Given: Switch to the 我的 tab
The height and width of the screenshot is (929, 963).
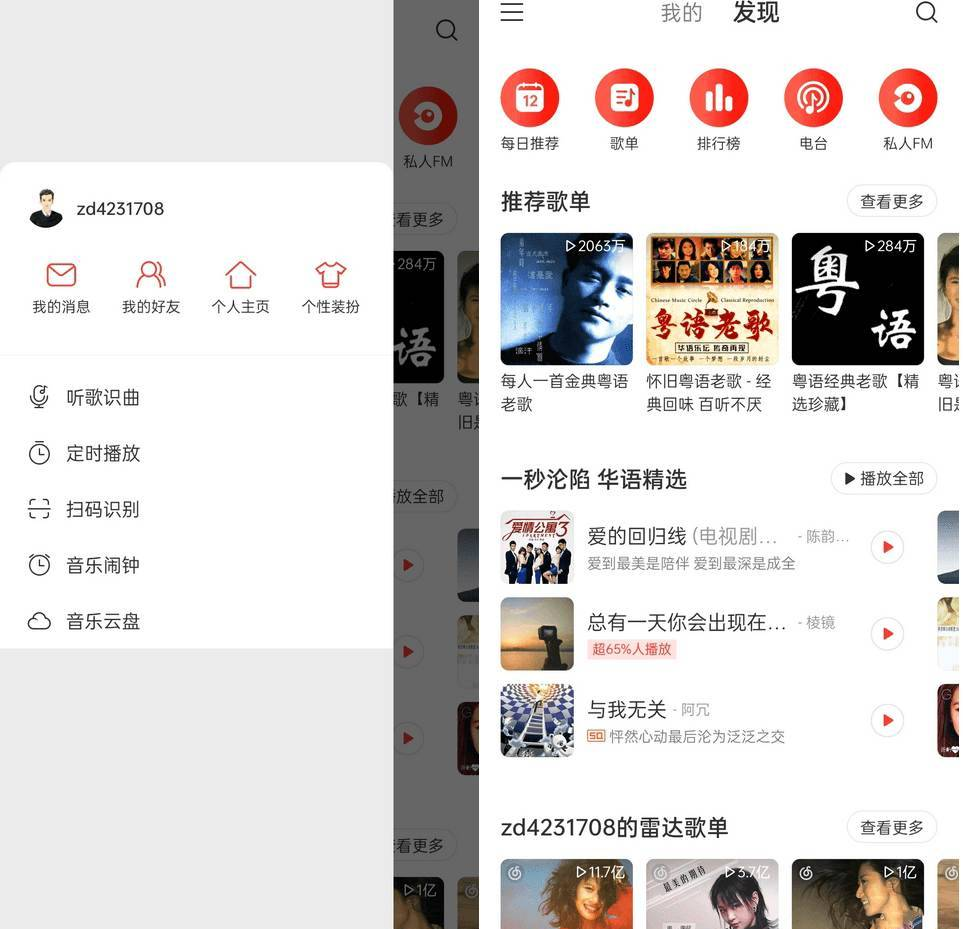Looking at the screenshot, I should [x=681, y=12].
